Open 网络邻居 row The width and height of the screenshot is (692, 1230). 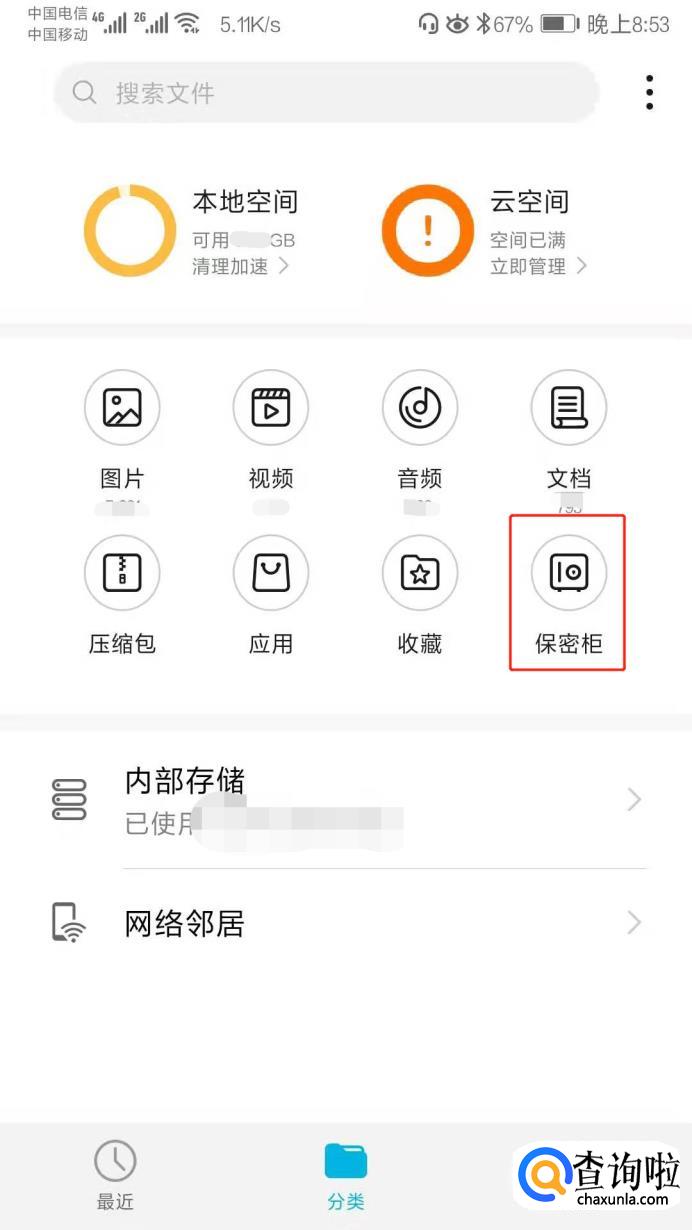(x=346, y=923)
